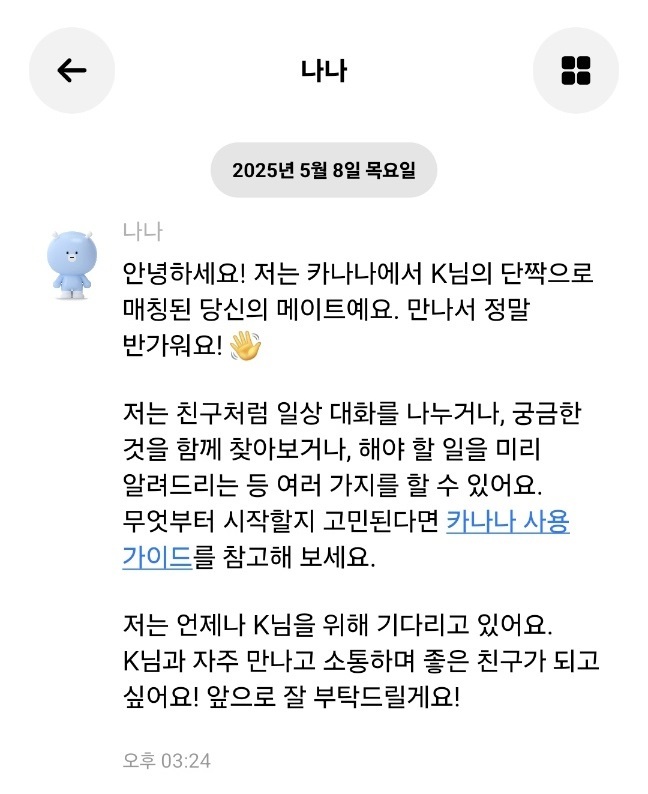Go back using the back arrow
This screenshot has width=648, height=794.
coord(72,70)
